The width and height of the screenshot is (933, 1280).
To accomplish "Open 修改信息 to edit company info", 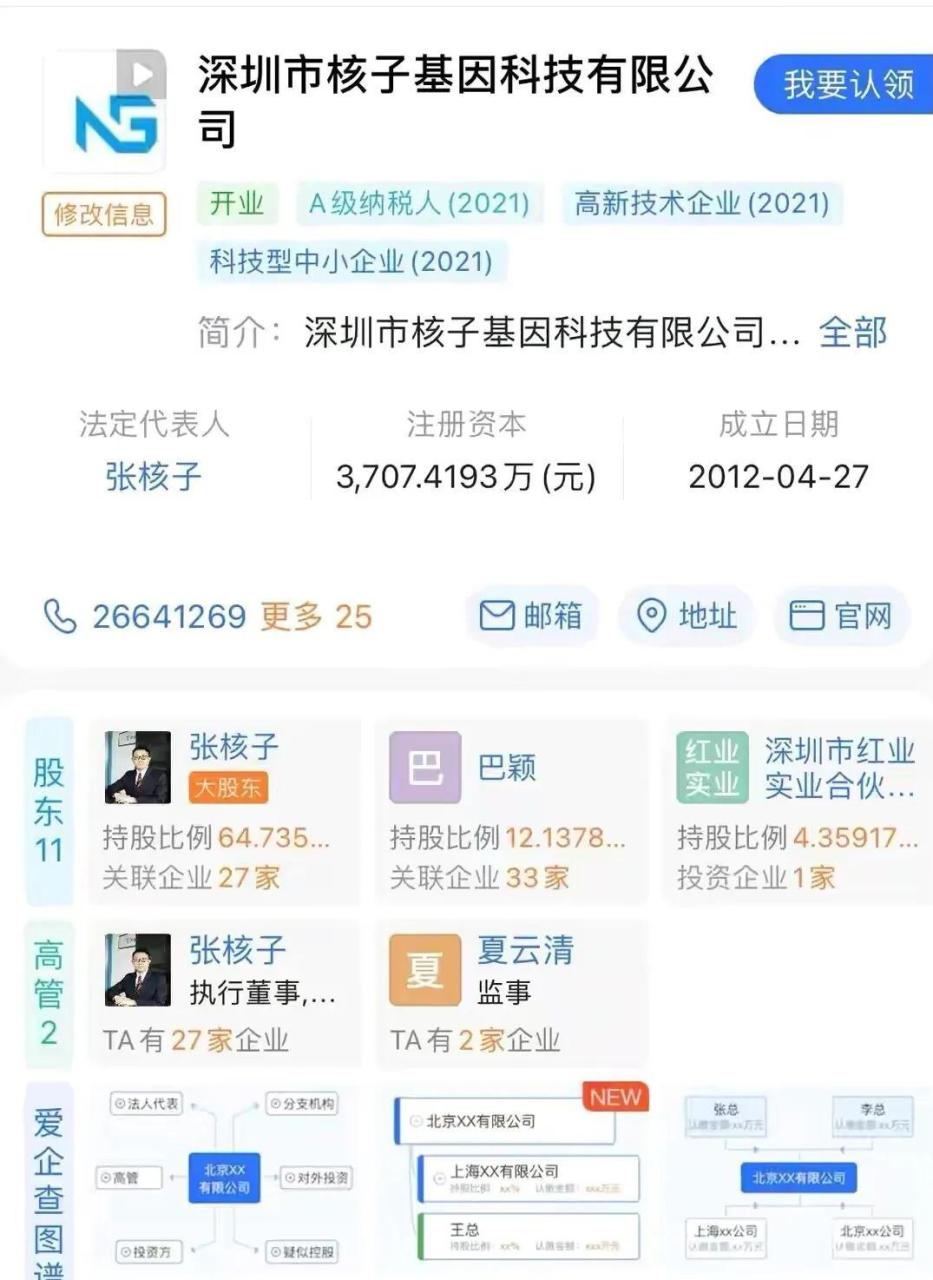I will [104, 214].
